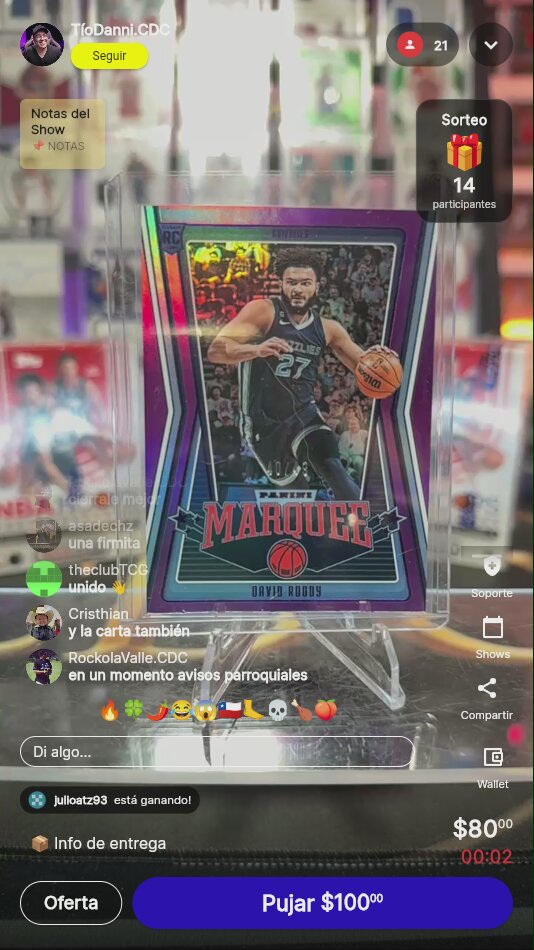Viewport: 534px width, 950px height.
Task: Open the Wallet
Action: [x=493, y=768]
